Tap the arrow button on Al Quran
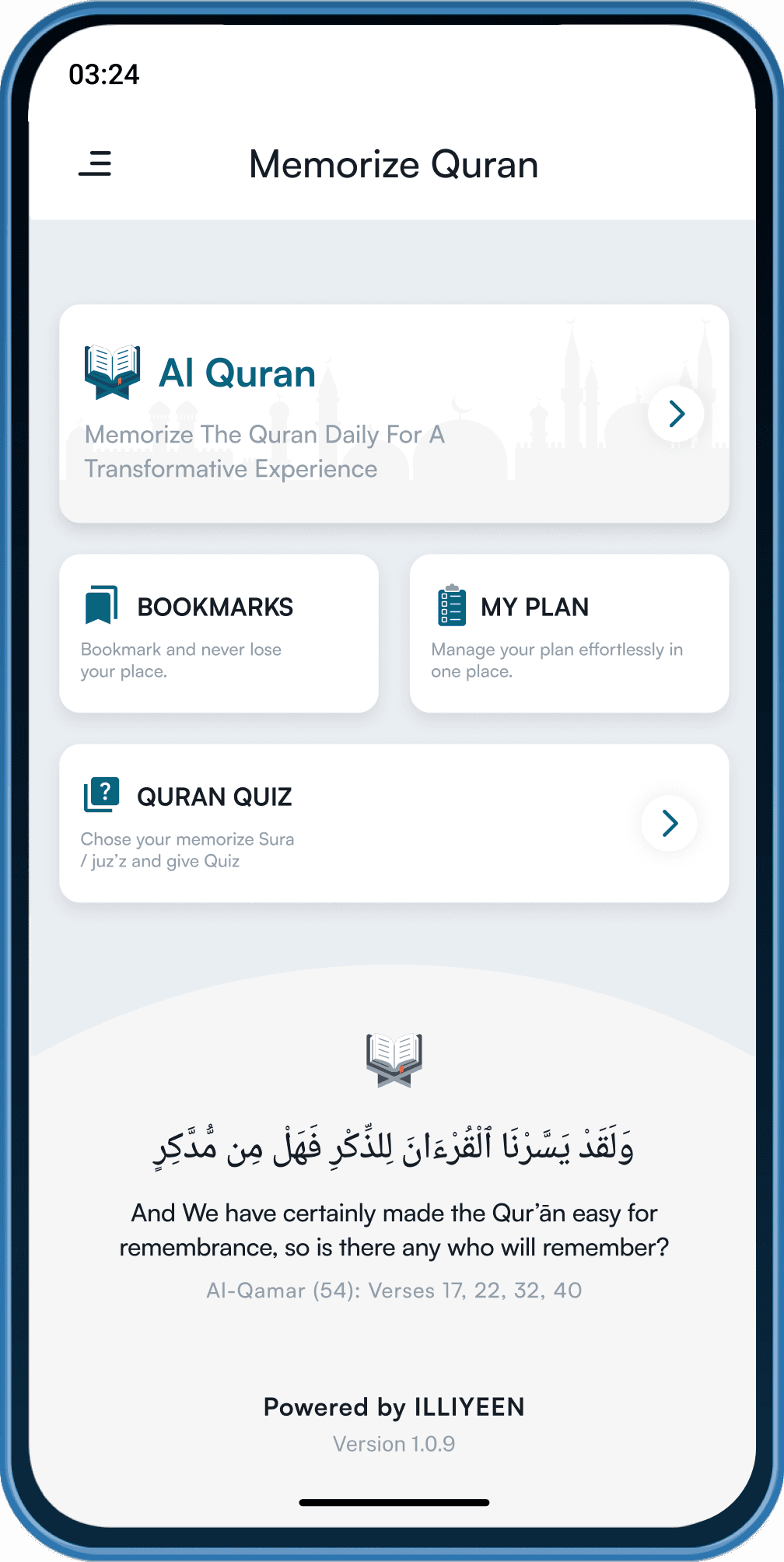The image size is (784, 1562). tap(676, 414)
